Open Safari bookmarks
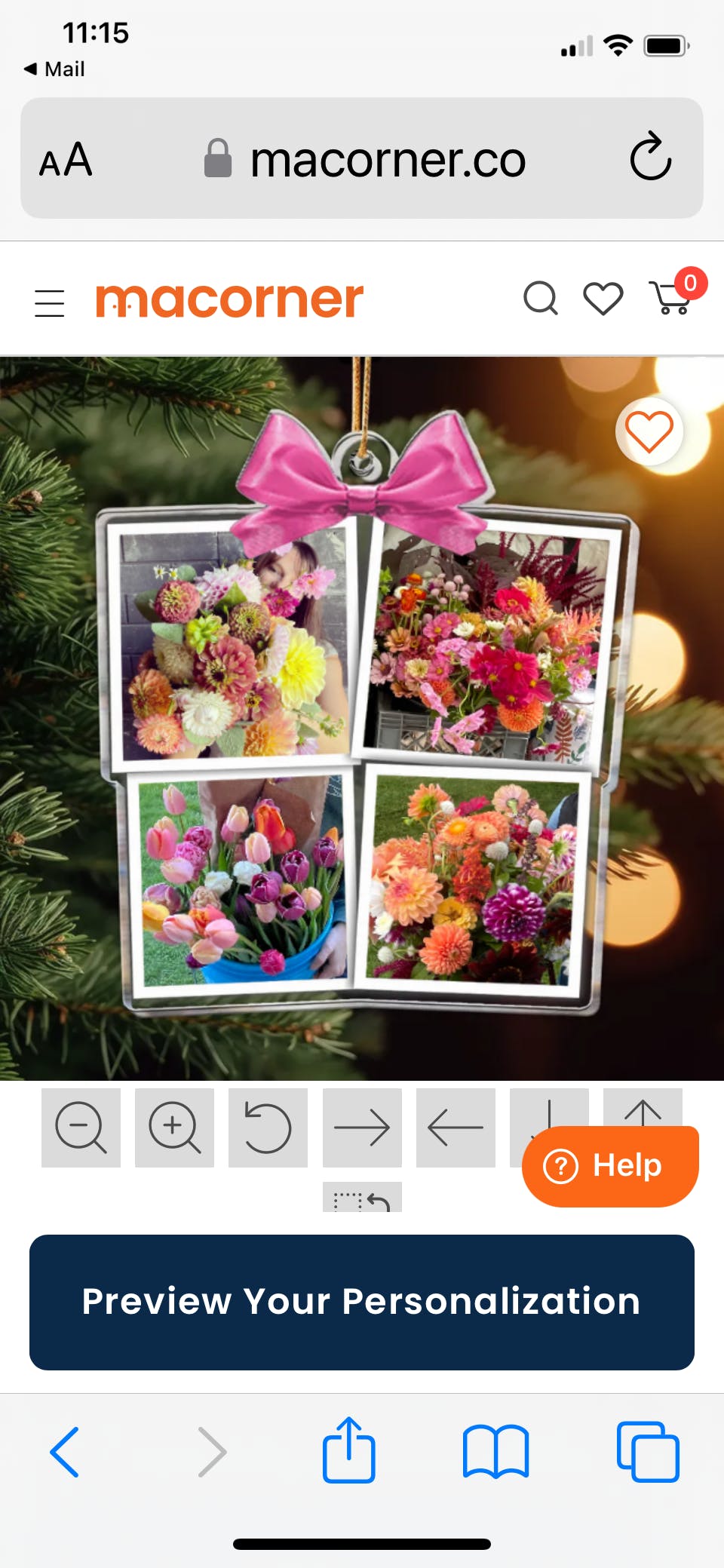This screenshot has height=1568, width=724. 495,1451
